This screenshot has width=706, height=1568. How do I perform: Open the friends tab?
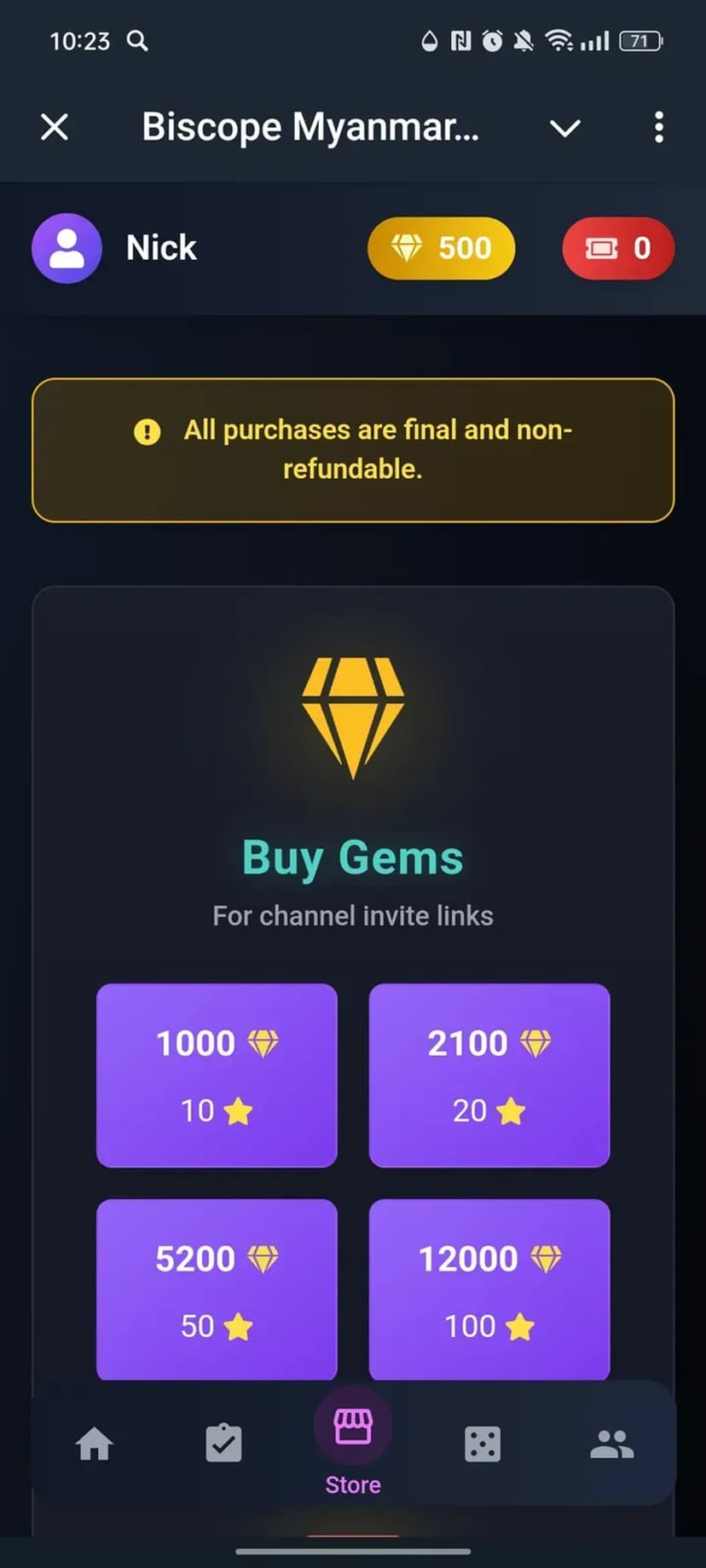point(611,1444)
